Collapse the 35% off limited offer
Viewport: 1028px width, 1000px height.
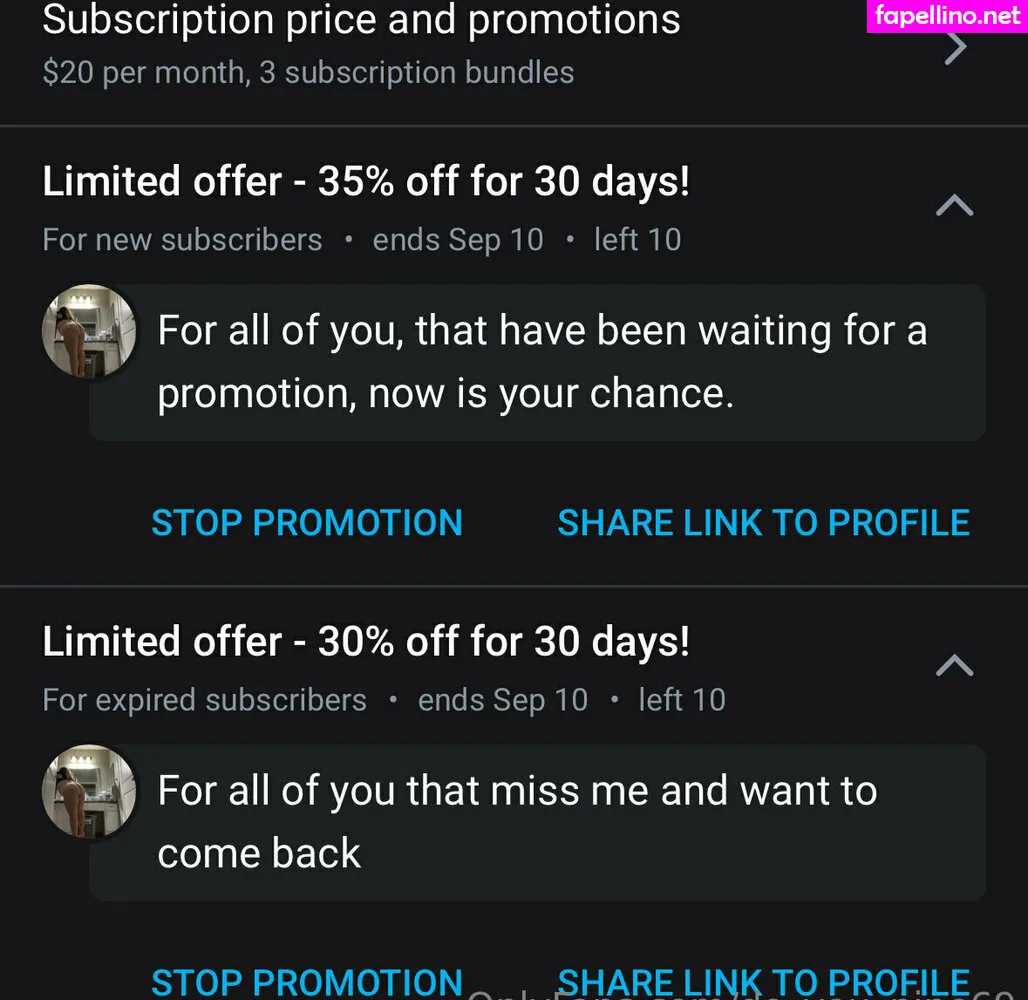954,206
